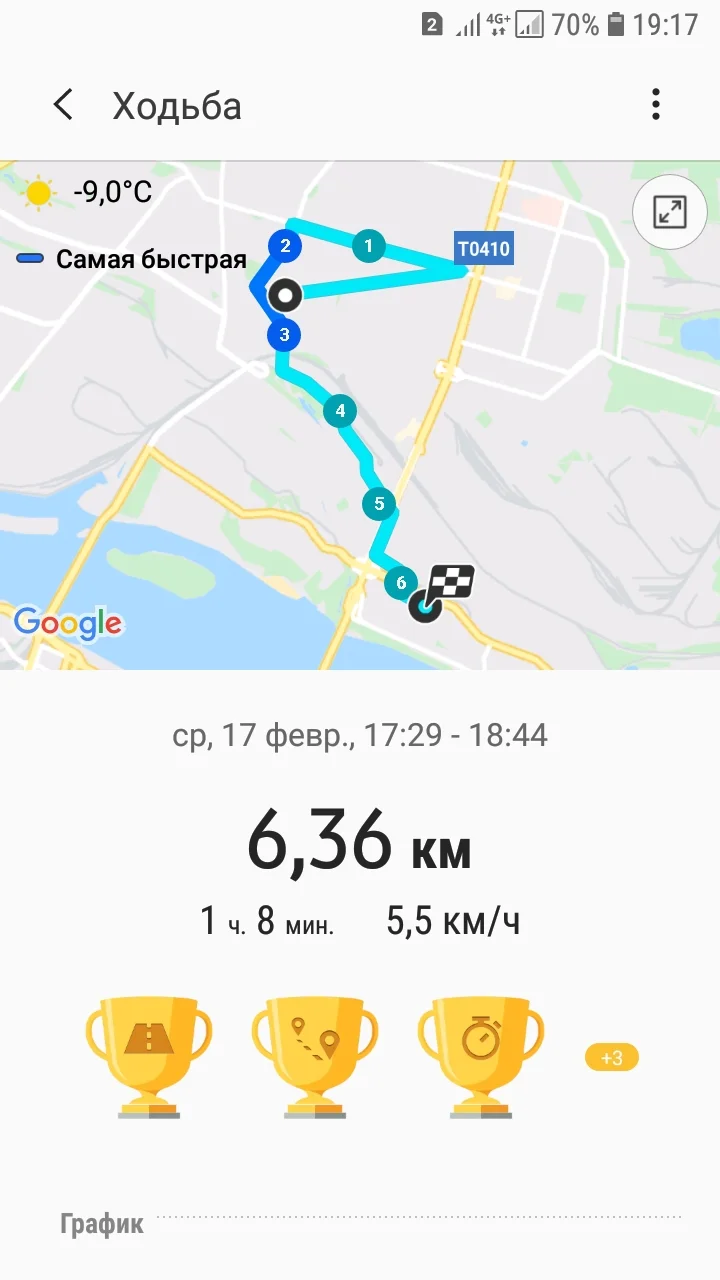Open the three-dot overflow menu
Image resolution: width=720 pixels, height=1280 pixels.
pos(656,101)
